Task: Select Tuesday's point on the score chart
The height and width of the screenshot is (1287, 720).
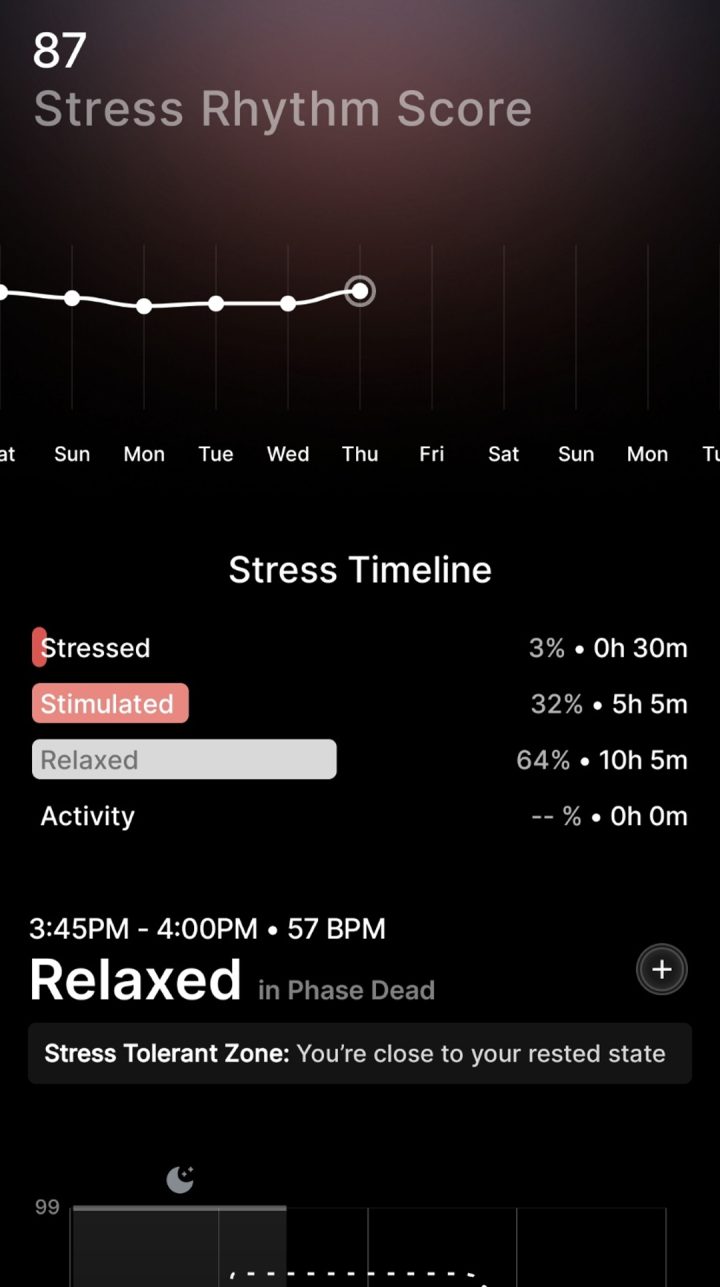Action: [x=216, y=303]
